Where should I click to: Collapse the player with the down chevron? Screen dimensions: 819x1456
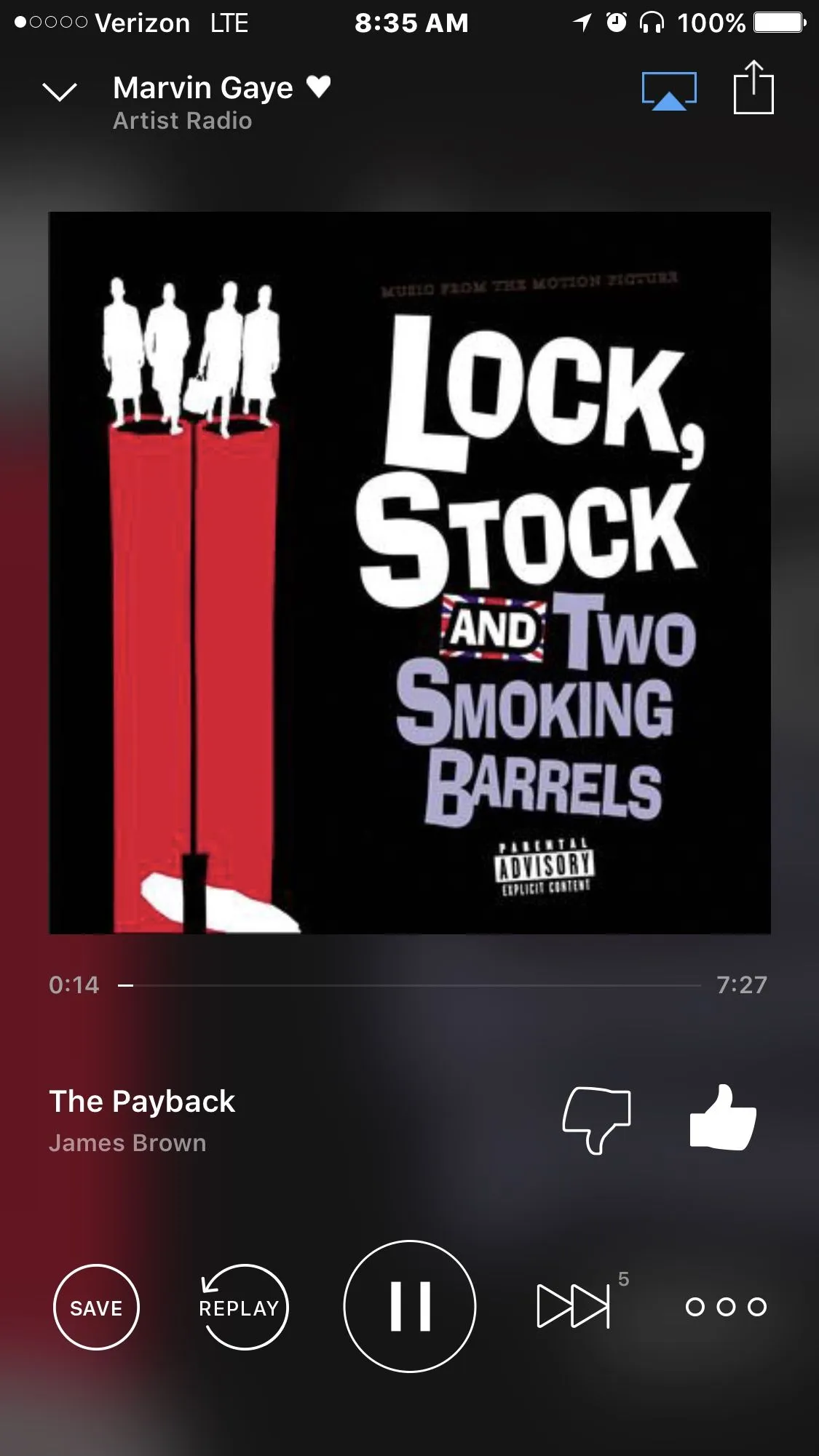(60, 92)
